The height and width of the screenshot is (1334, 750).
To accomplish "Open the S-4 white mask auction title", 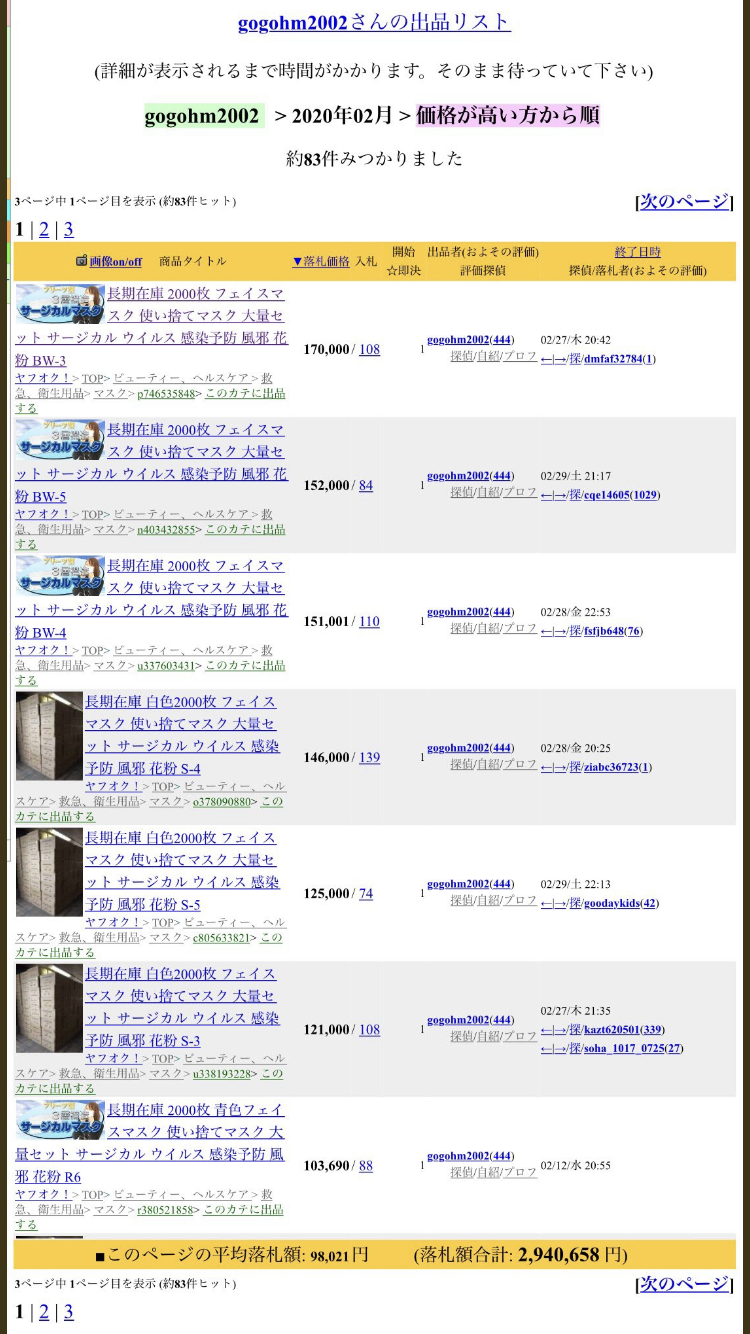I will (x=183, y=735).
